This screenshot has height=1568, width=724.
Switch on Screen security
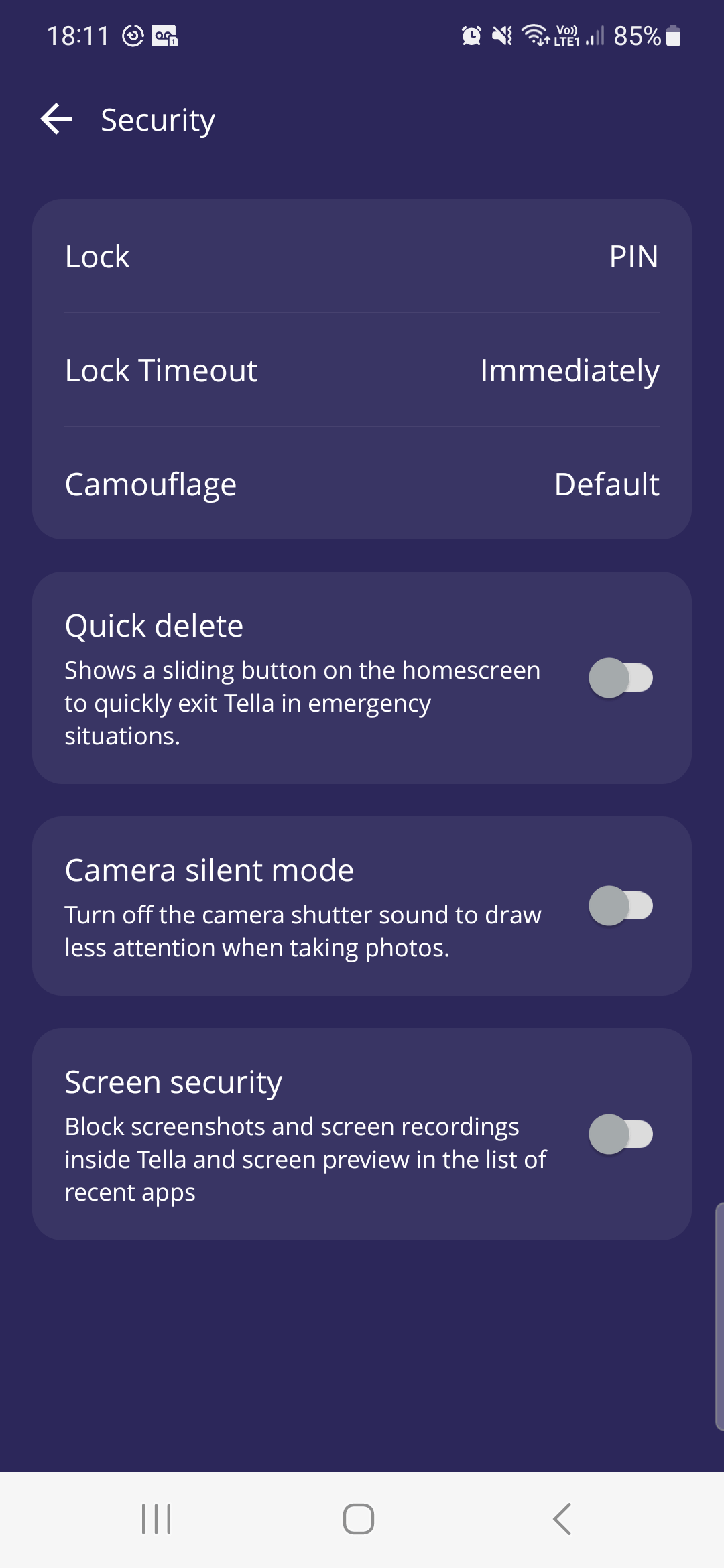620,1134
